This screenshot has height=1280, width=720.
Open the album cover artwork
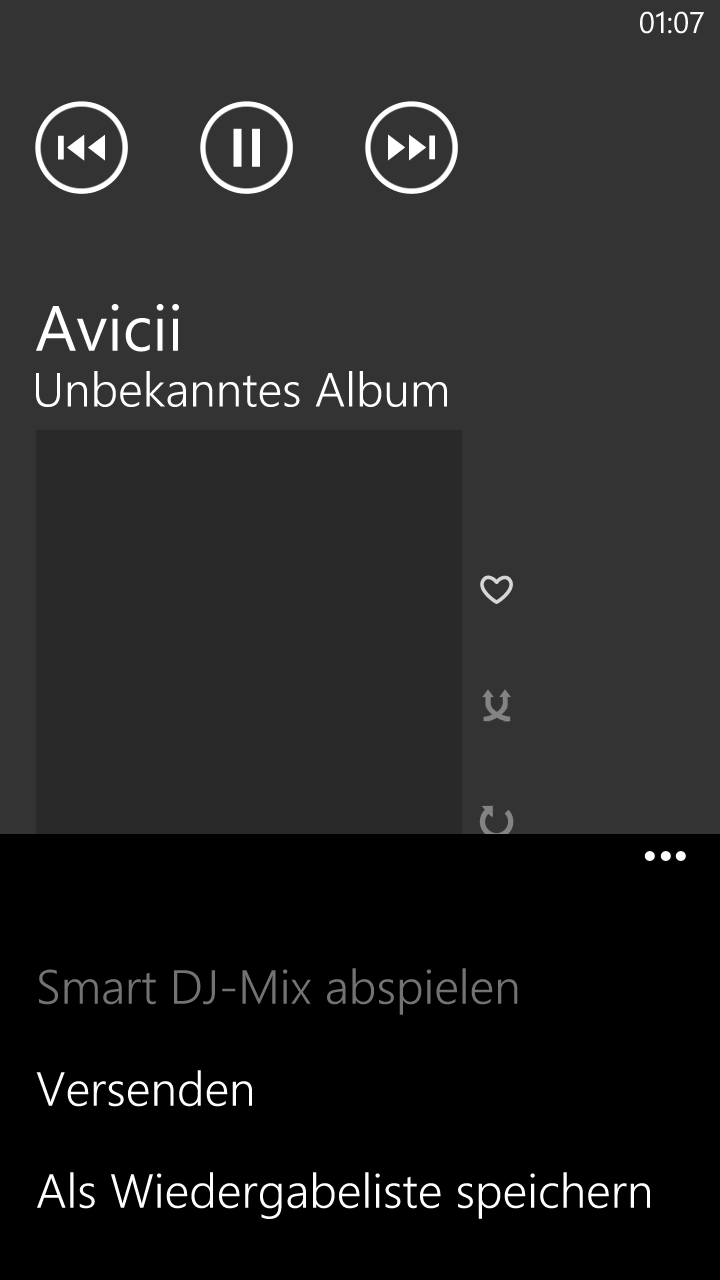248,632
